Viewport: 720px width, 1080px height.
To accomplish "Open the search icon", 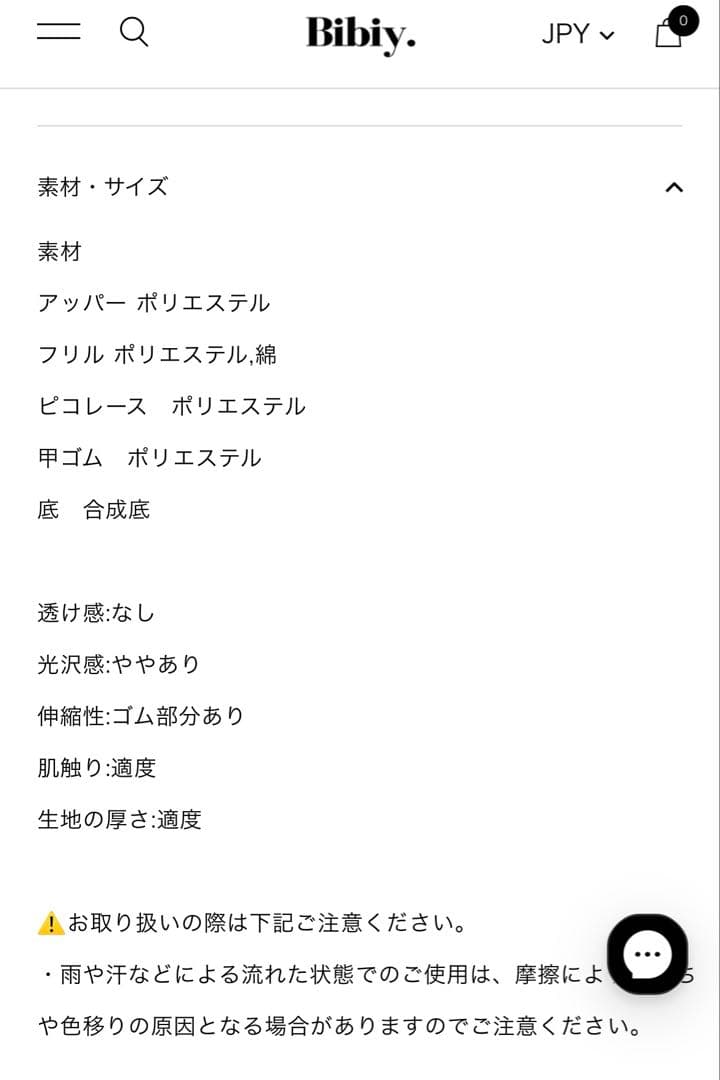I will pos(134,32).
